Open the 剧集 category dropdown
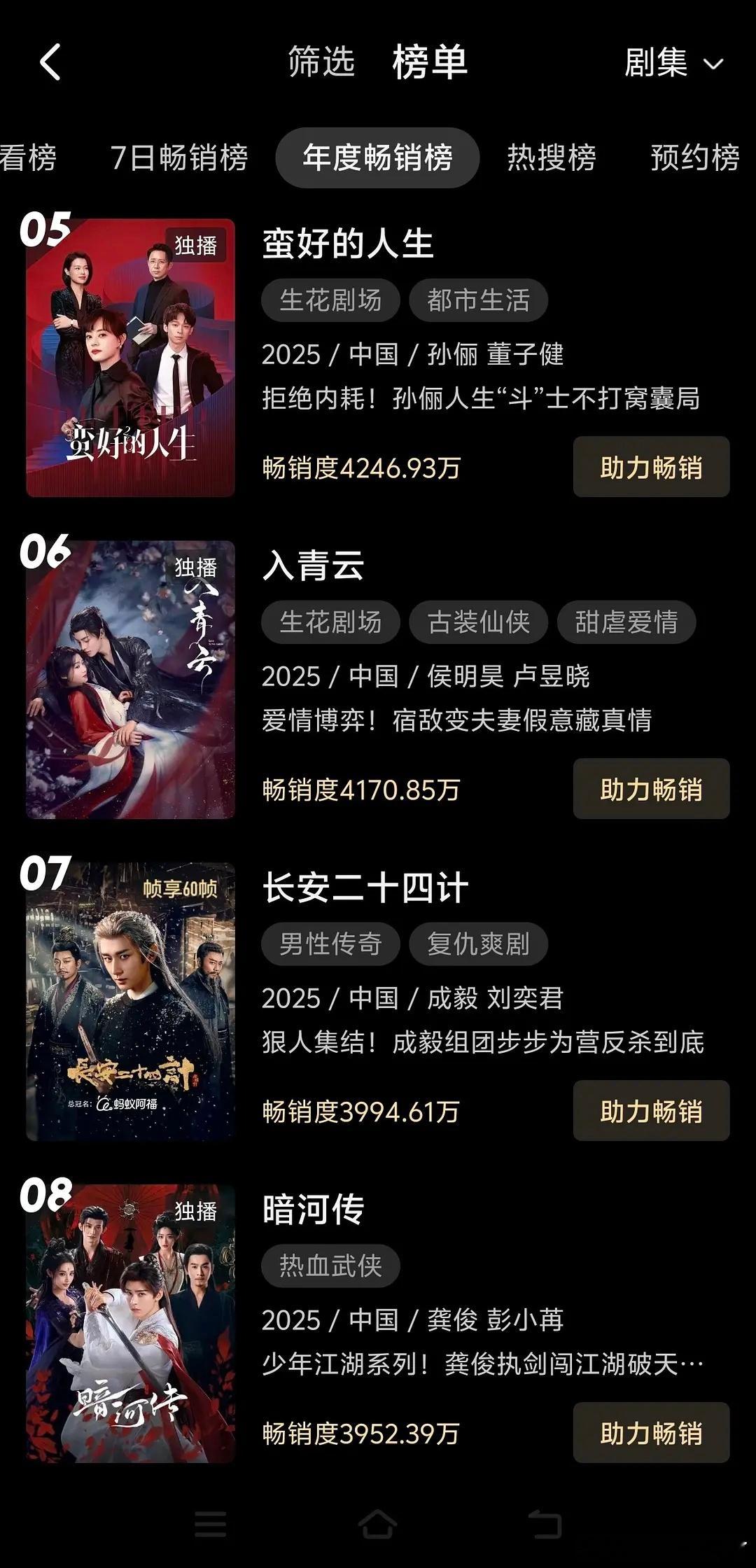The image size is (756, 1568). click(673, 63)
